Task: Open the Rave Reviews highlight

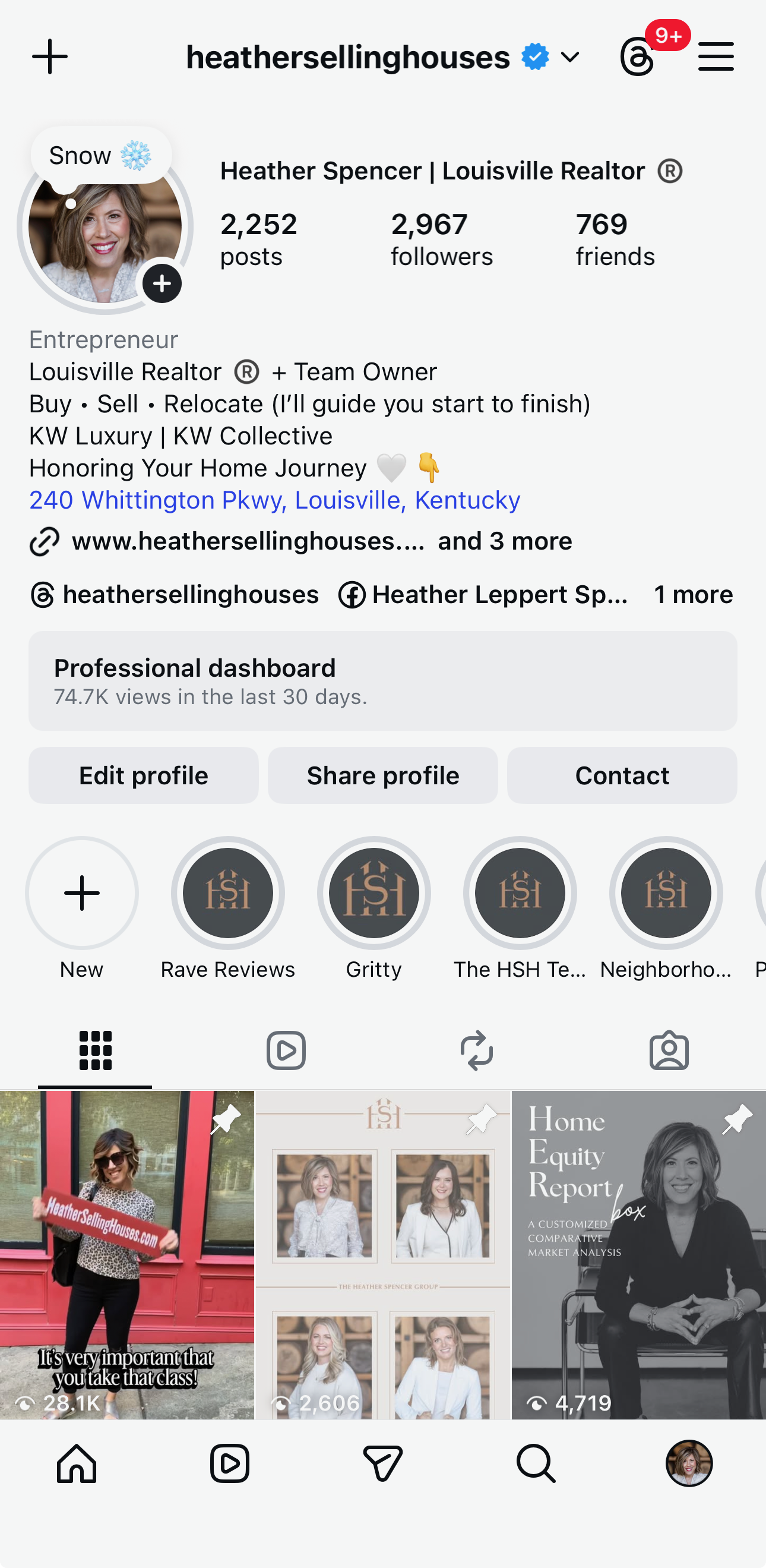Action: (x=227, y=893)
